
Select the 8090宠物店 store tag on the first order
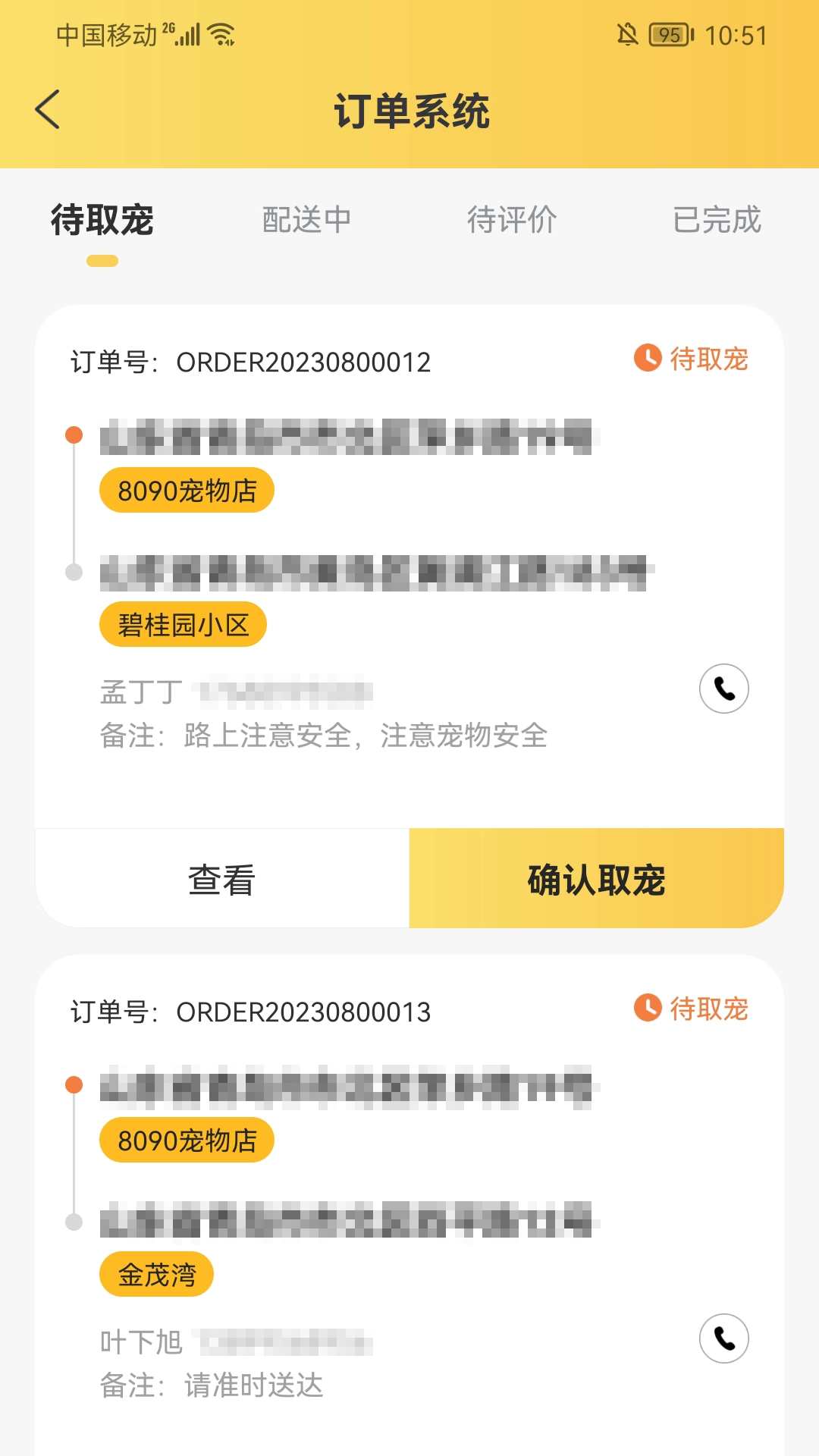187,489
